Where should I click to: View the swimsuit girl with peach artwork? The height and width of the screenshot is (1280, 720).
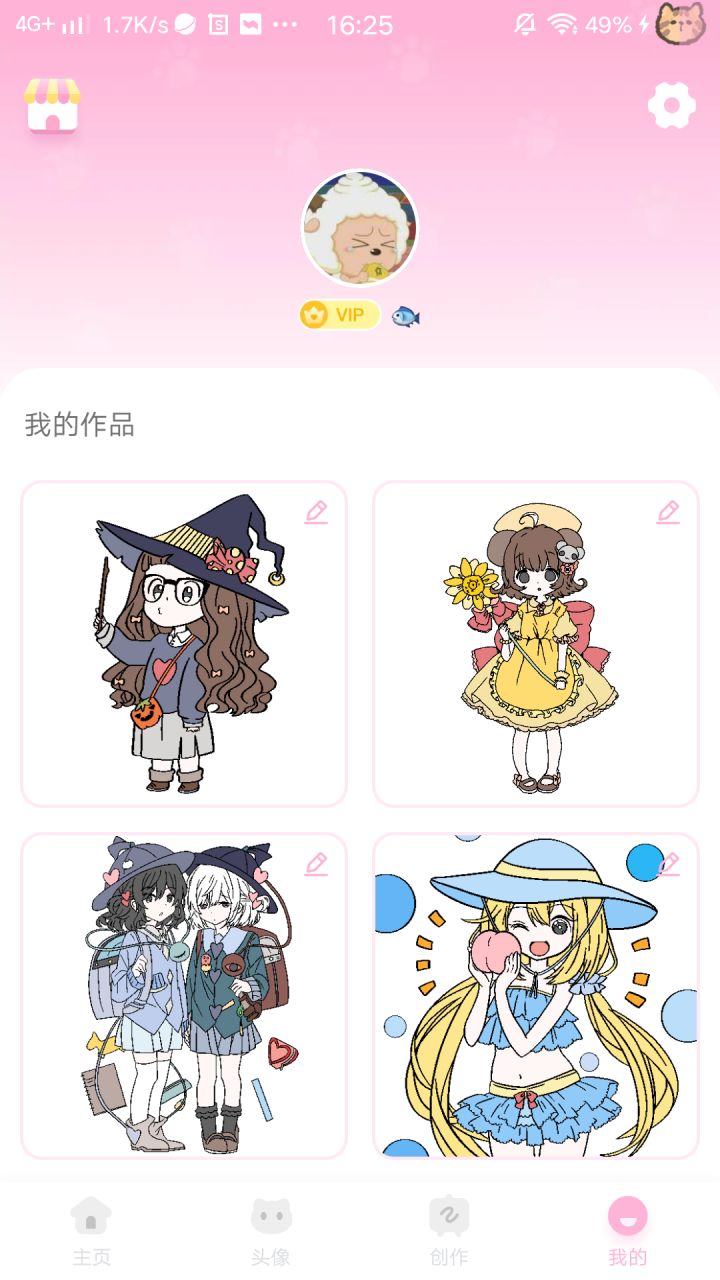coord(534,993)
